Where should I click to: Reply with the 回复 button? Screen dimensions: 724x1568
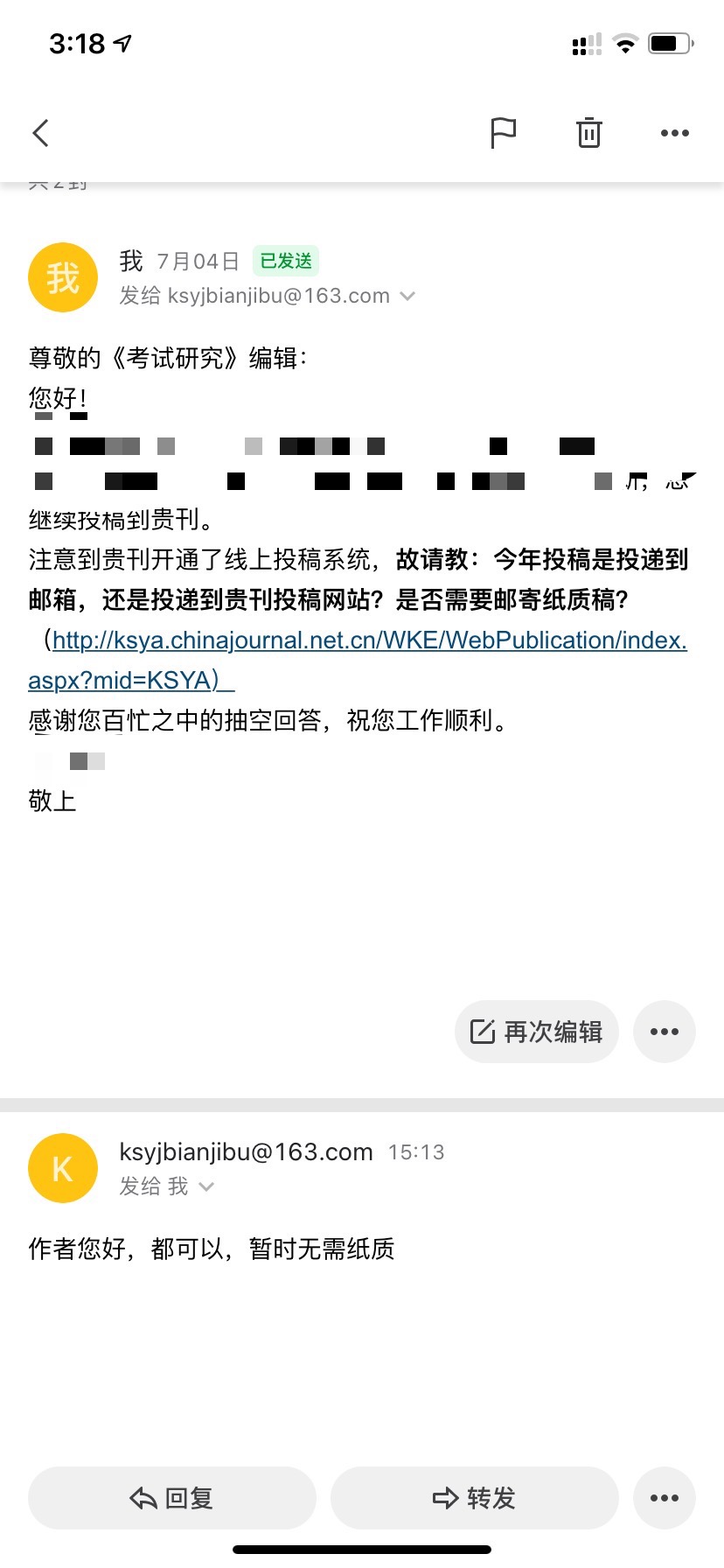[x=172, y=1498]
